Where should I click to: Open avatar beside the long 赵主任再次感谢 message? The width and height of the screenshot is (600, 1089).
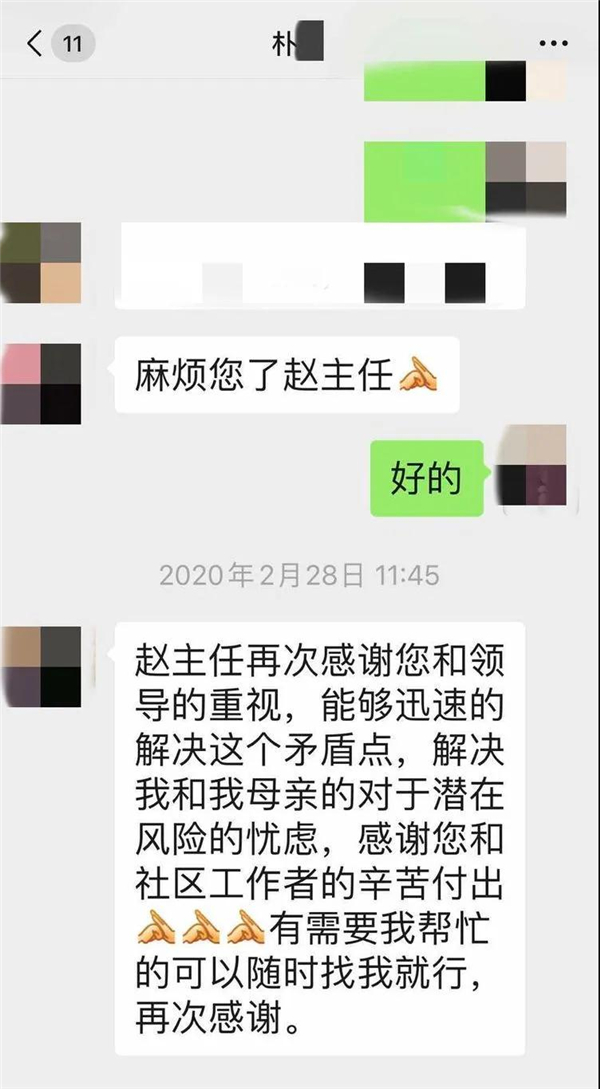pyautogui.click(x=41, y=666)
